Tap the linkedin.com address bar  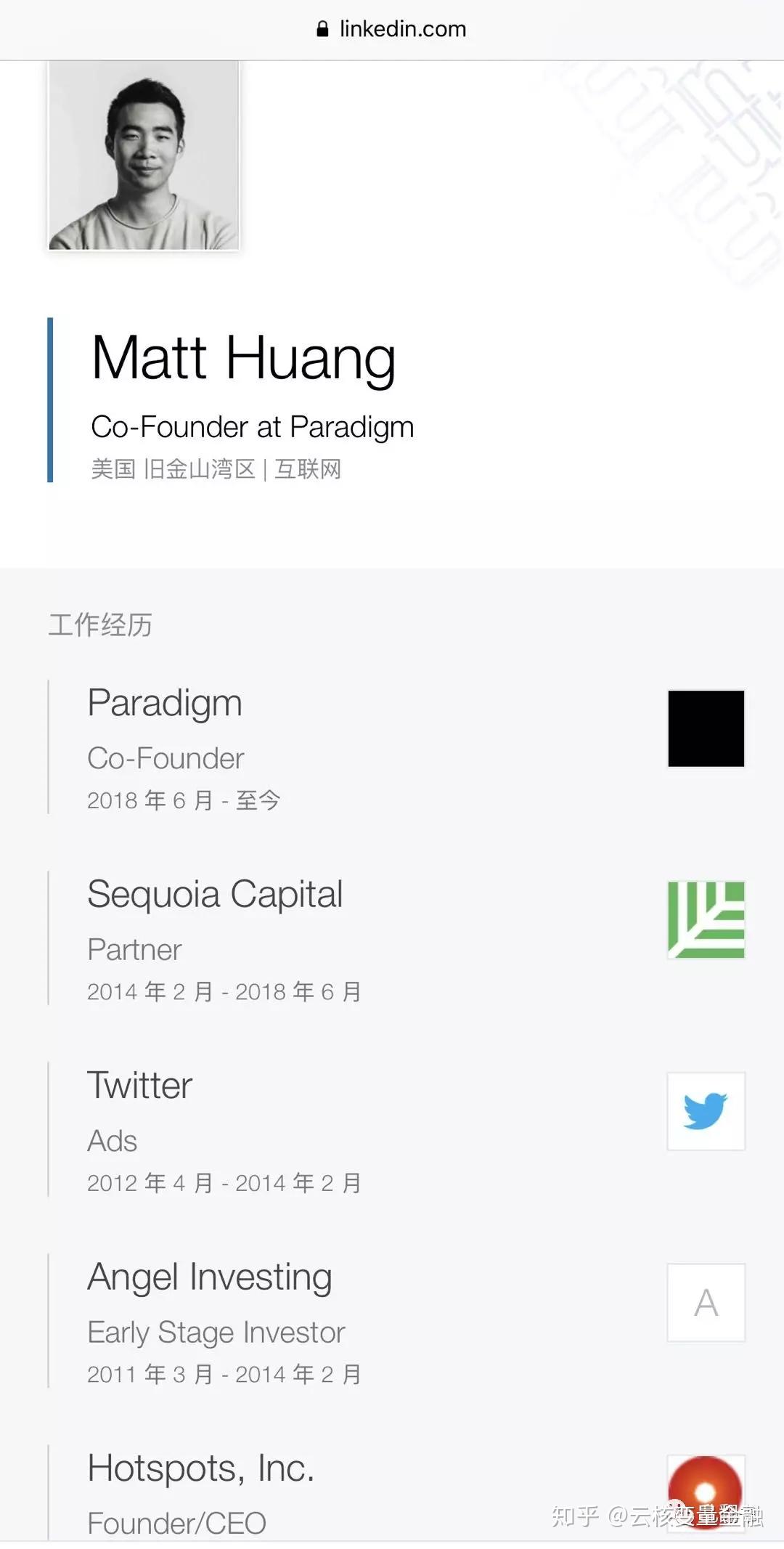click(x=392, y=29)
